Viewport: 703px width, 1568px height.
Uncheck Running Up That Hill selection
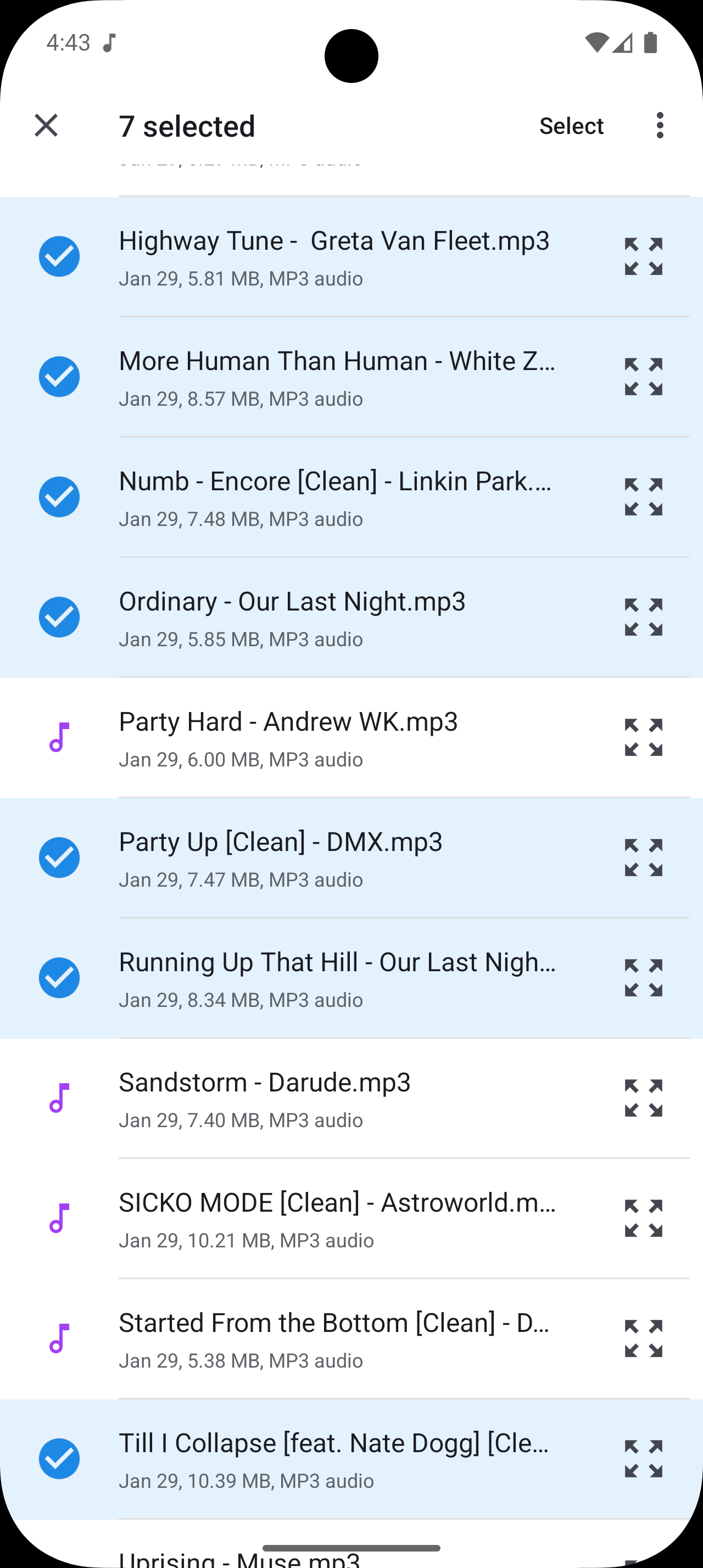(59, 977)
